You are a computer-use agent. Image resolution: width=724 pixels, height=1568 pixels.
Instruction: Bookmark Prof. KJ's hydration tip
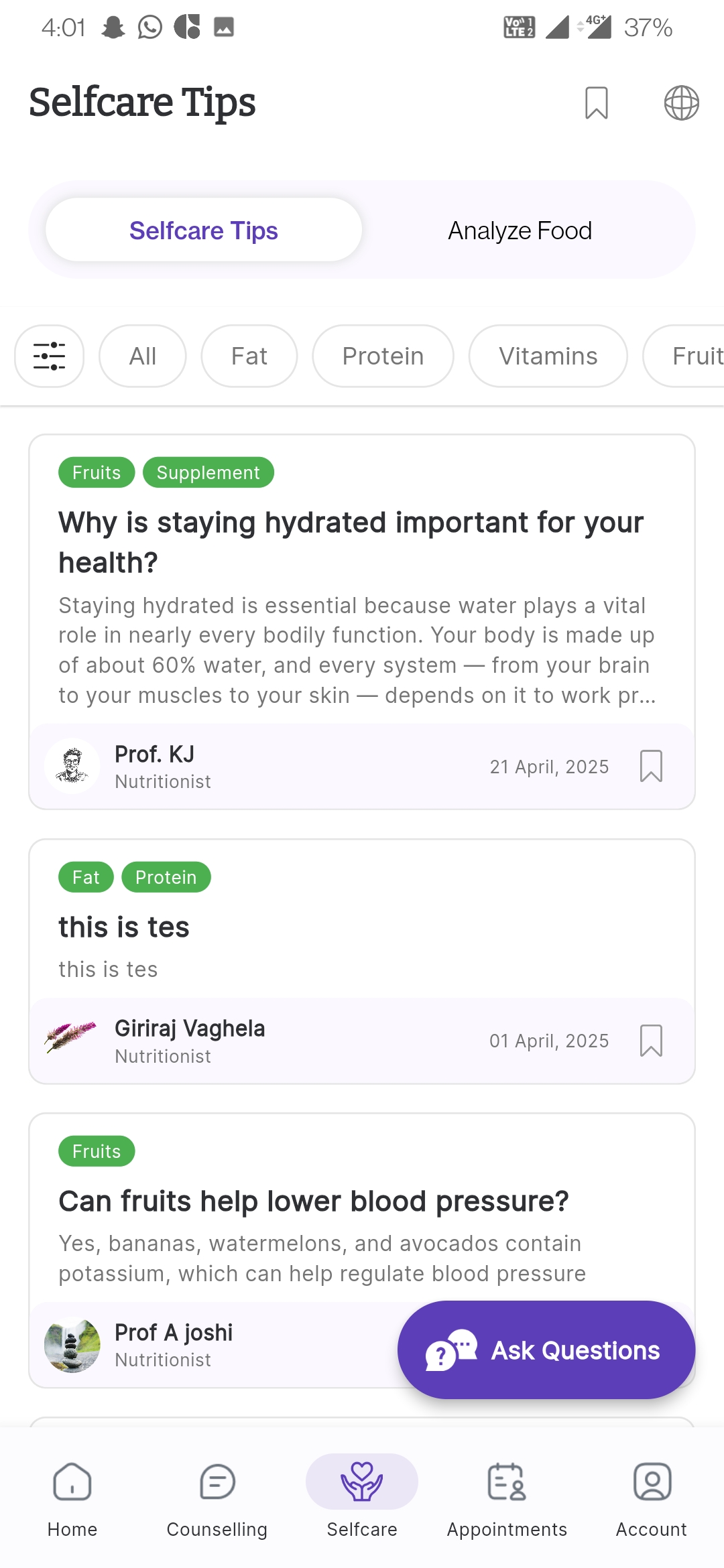pyautogui.click(x=651, y=766)
